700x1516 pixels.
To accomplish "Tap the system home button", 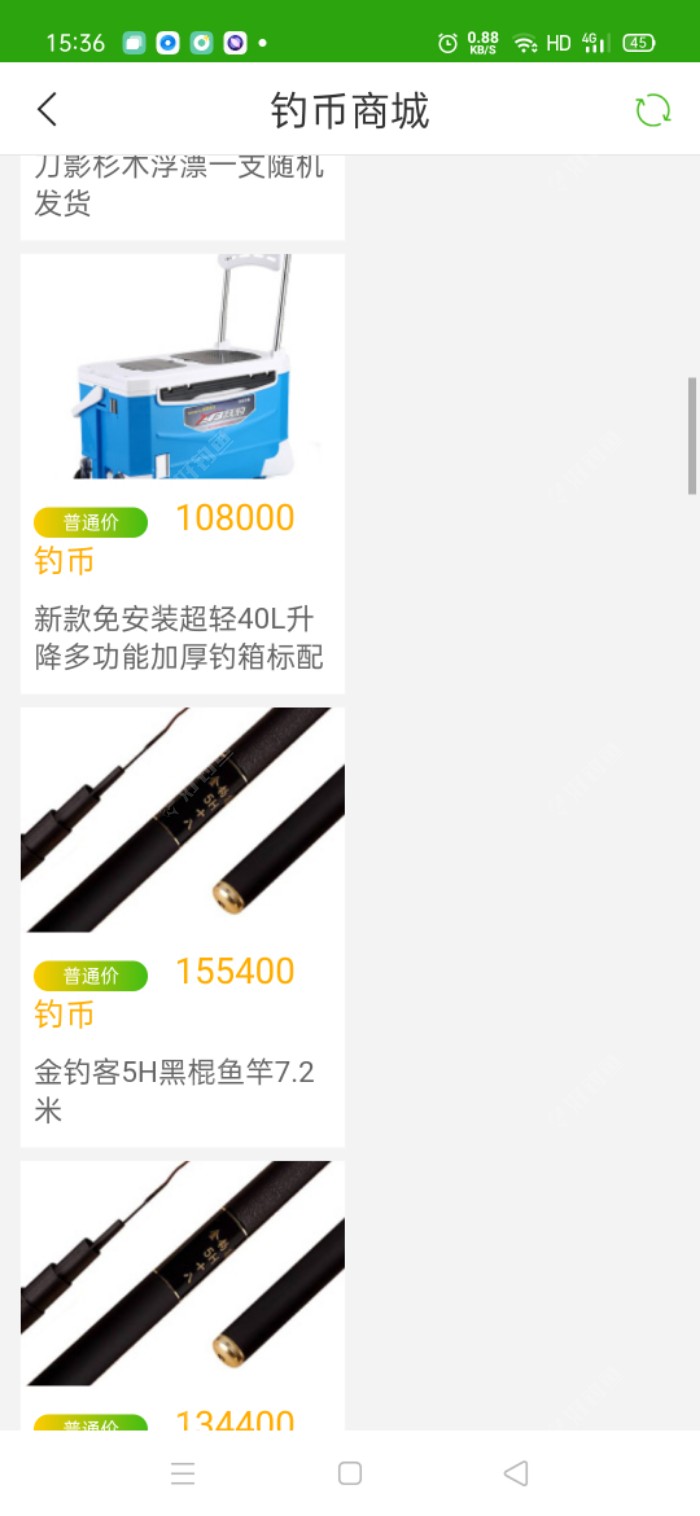I will (350, 1473).
